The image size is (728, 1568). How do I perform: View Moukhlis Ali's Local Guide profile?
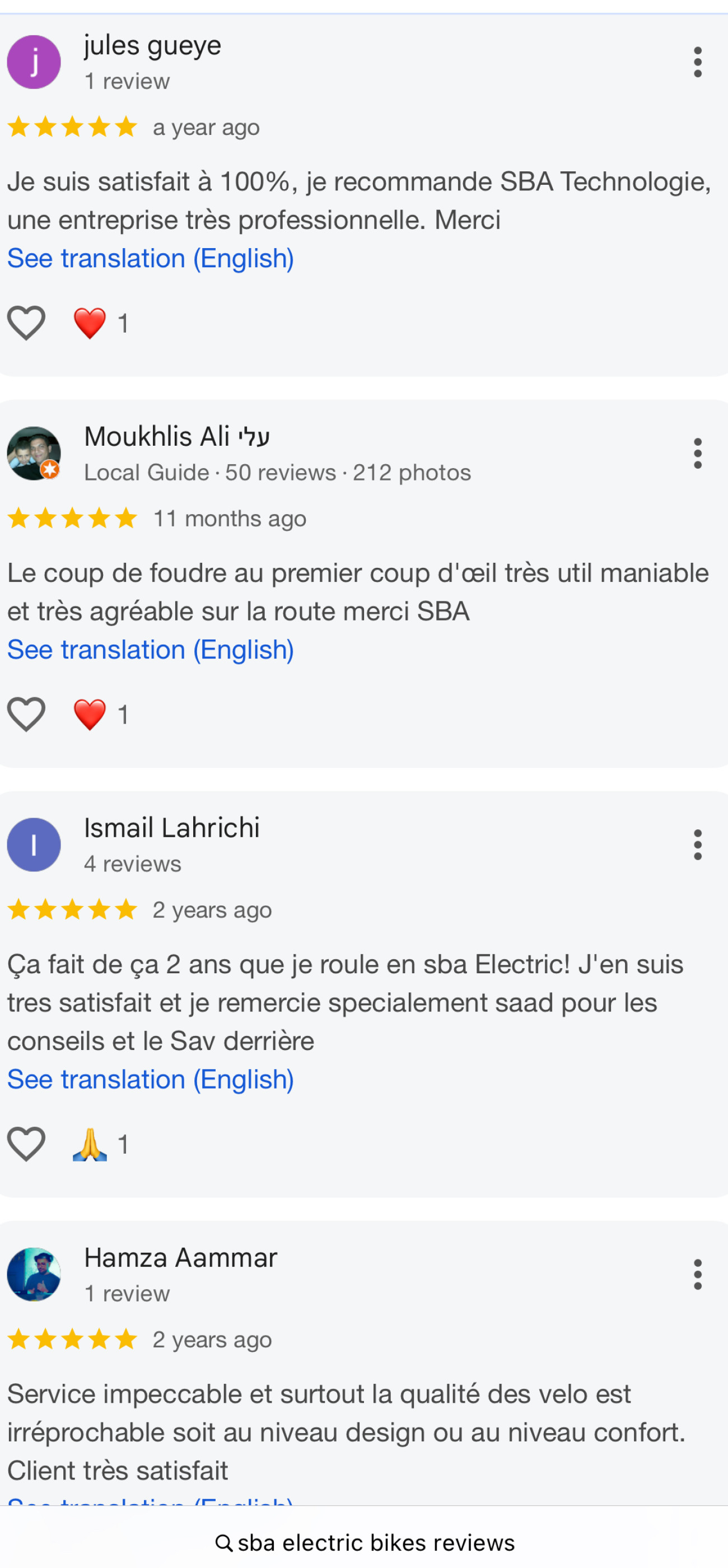tap(176, 437)
